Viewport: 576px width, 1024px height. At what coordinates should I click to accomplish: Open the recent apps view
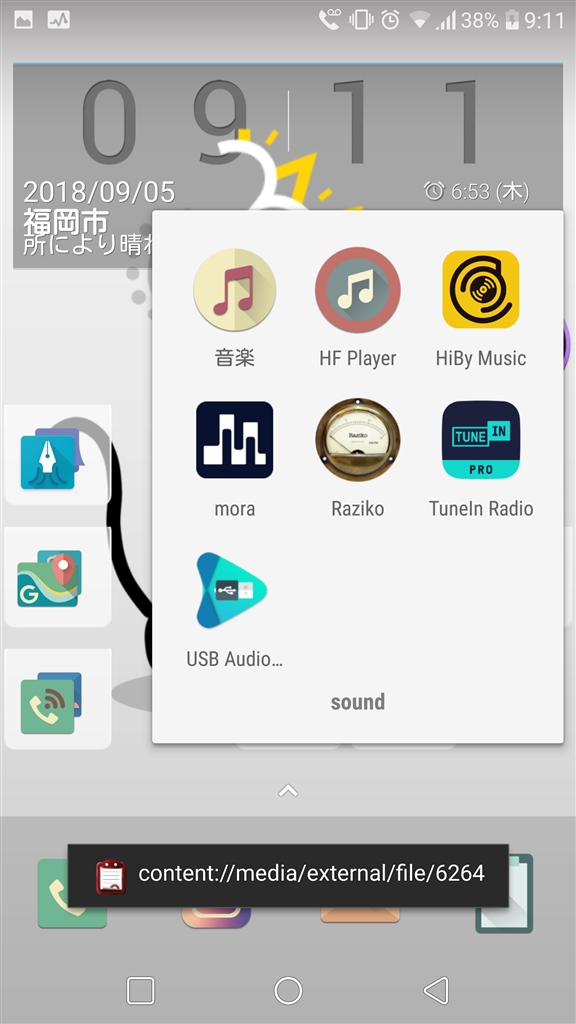pos(140,990)
